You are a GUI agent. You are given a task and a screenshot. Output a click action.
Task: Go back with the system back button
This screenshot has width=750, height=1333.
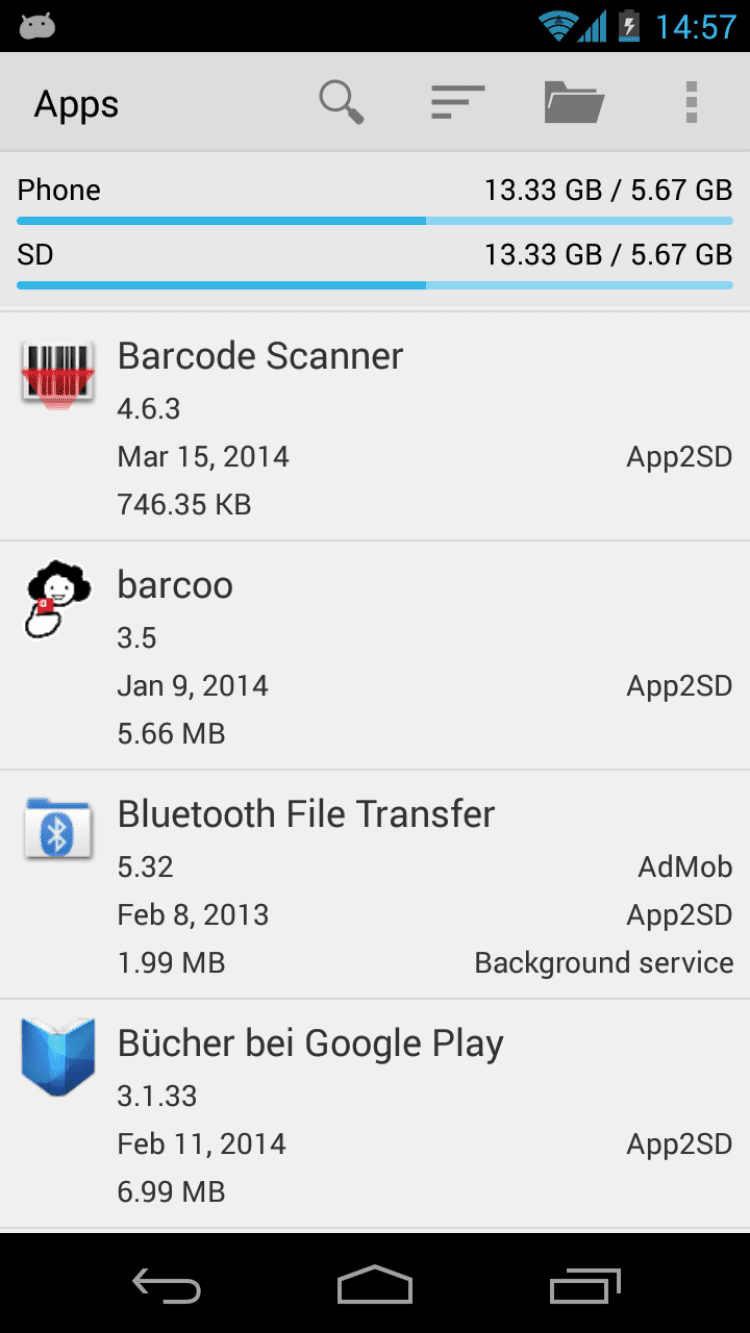tap(167, 1285)
